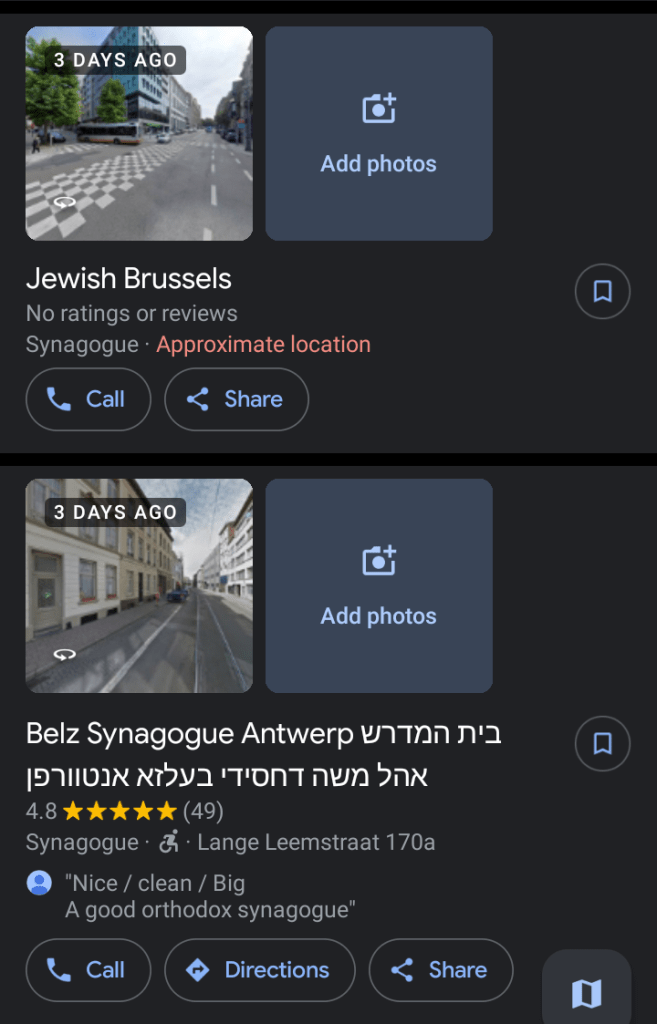The image size is (657, 1024).
Task: Open the Jewish Brussels place details
Action: coord(129,279)
